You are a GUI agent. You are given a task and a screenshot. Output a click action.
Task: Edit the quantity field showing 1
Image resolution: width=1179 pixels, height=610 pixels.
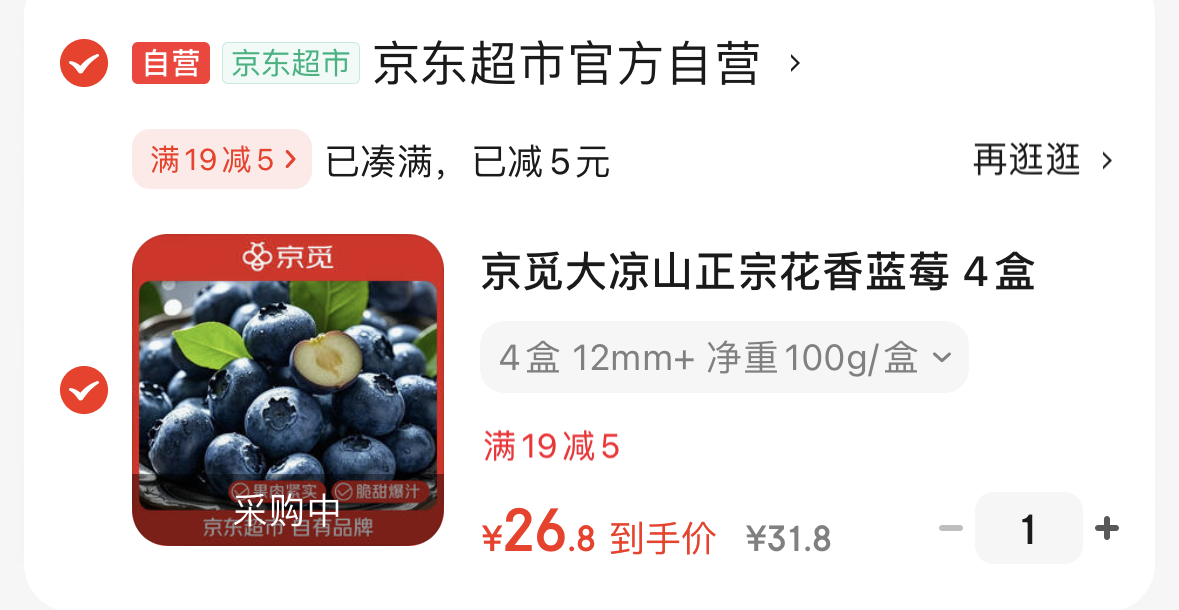pyautogui.click(x=1028, y=528)
